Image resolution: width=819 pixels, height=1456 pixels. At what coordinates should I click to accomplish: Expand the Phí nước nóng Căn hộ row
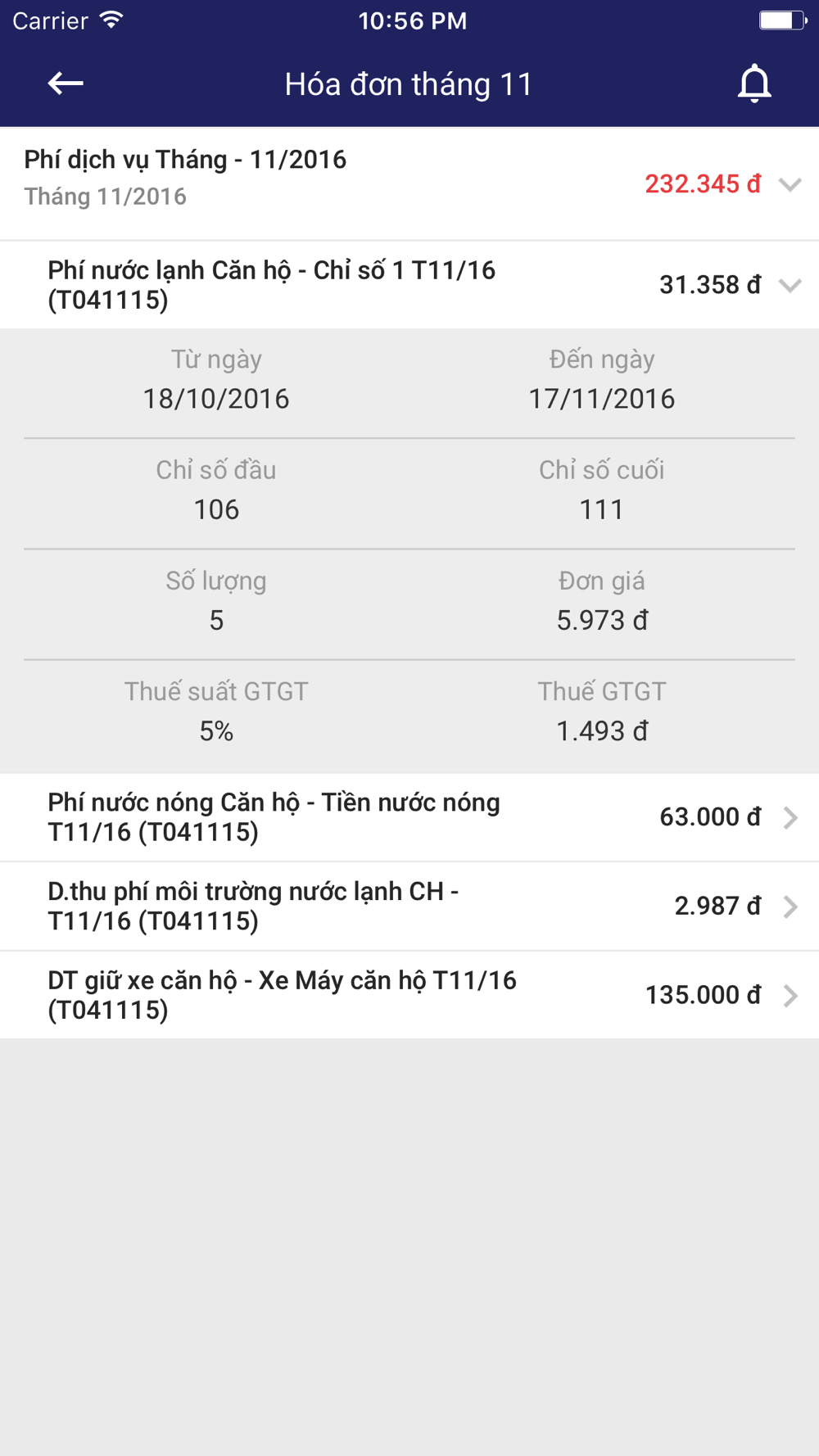(x=409, y=817)
